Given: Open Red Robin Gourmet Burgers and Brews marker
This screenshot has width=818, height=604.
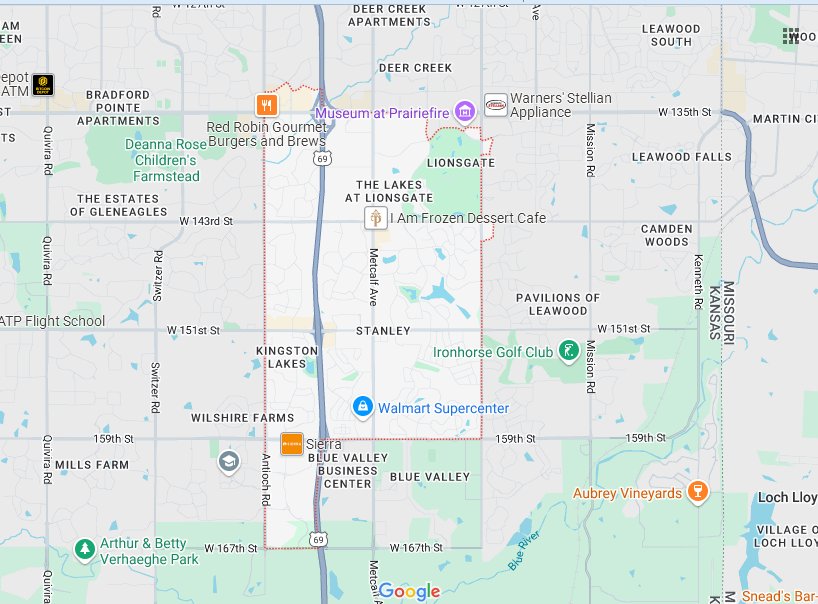Looking at the screenshot, I should [266, 105].
